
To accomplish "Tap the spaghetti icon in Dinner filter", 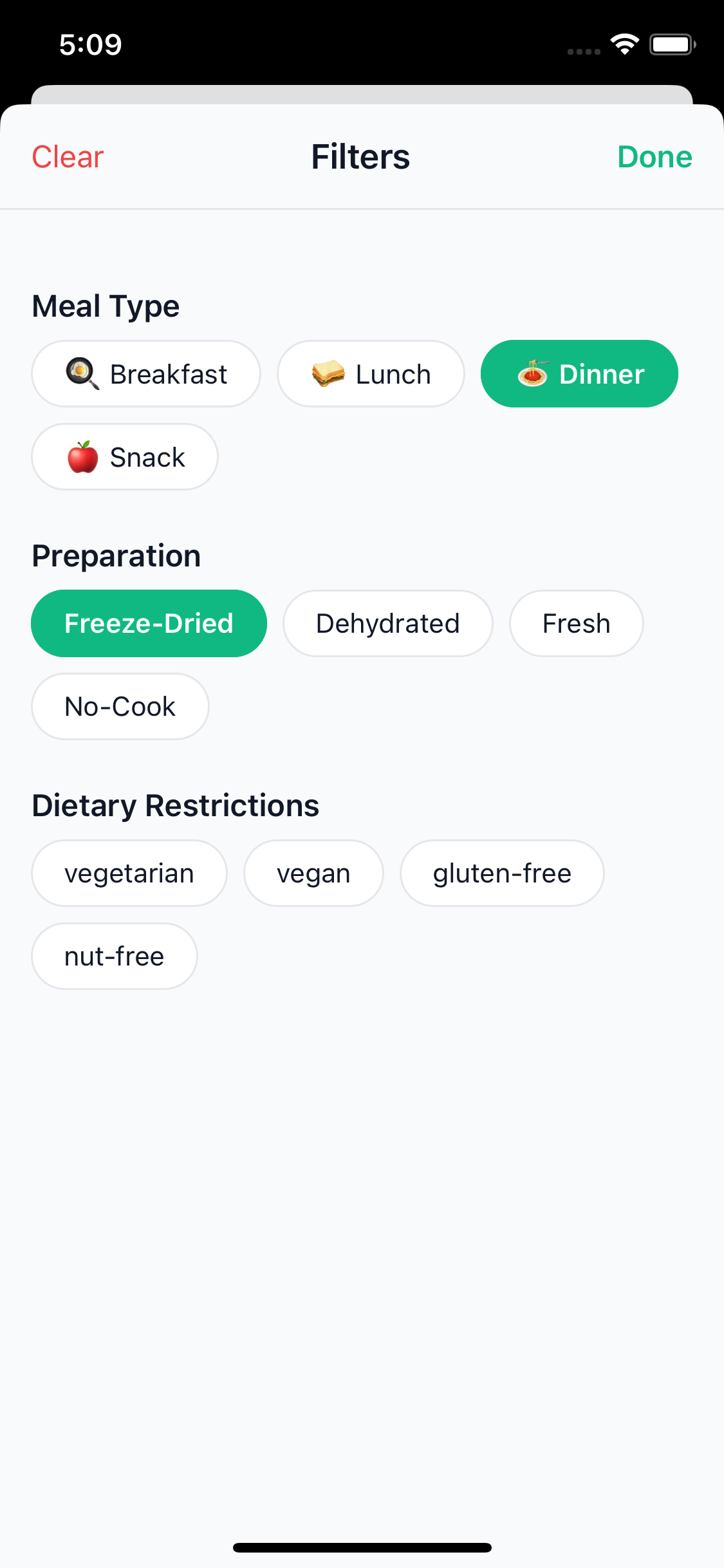I will click(532, 373).
